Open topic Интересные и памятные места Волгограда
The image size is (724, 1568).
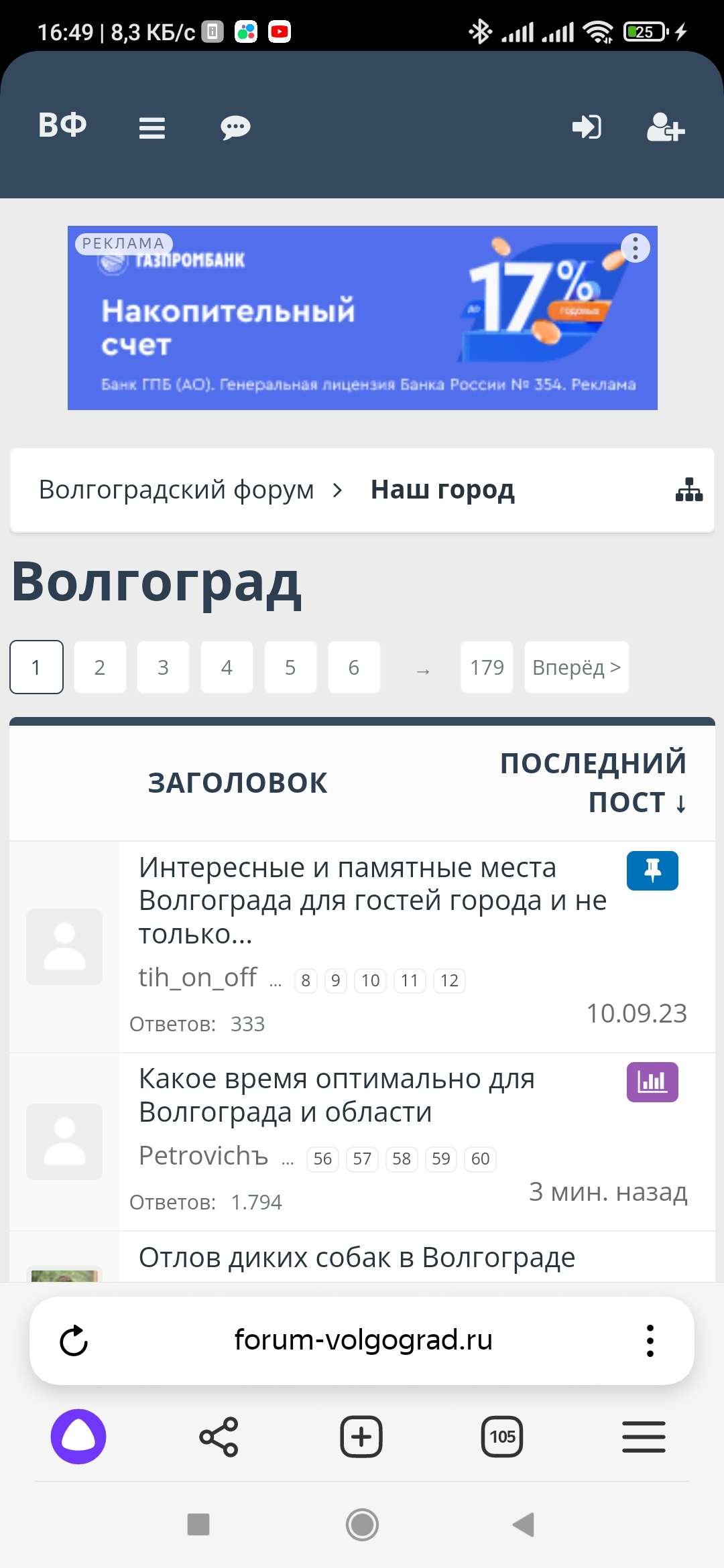372,900
